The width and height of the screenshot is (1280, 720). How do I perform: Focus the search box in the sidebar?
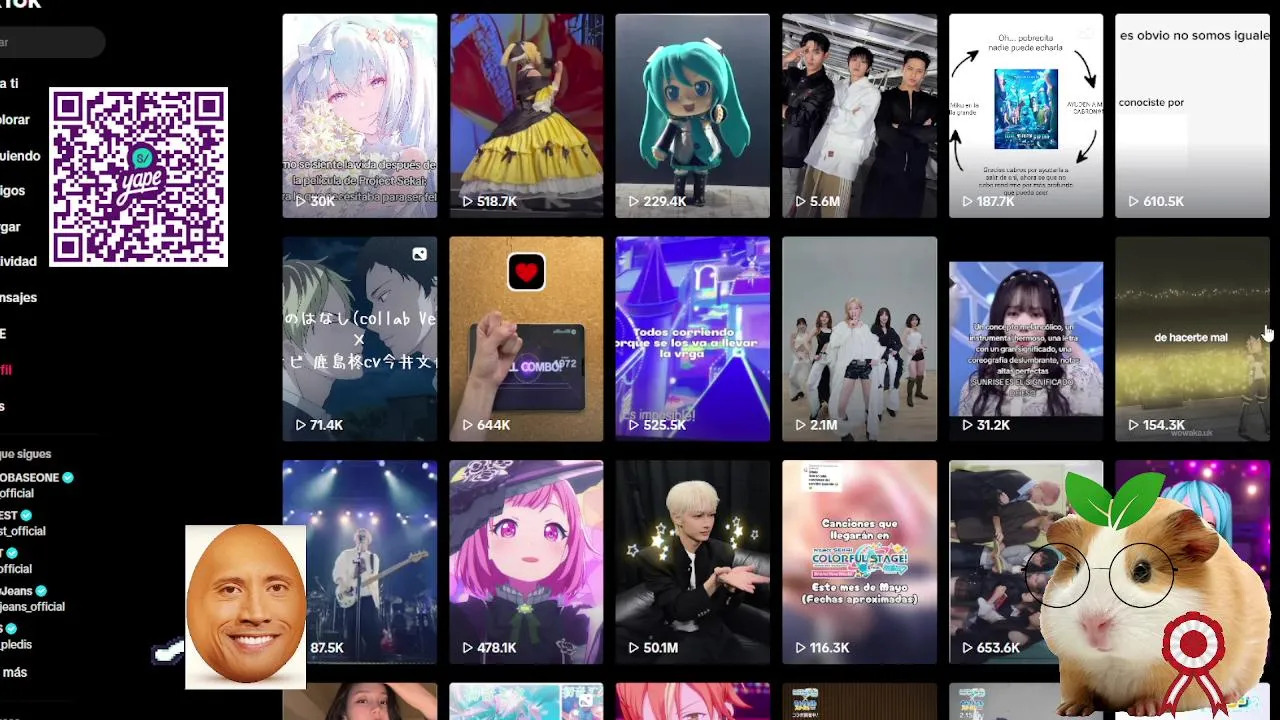click(50, 42)
